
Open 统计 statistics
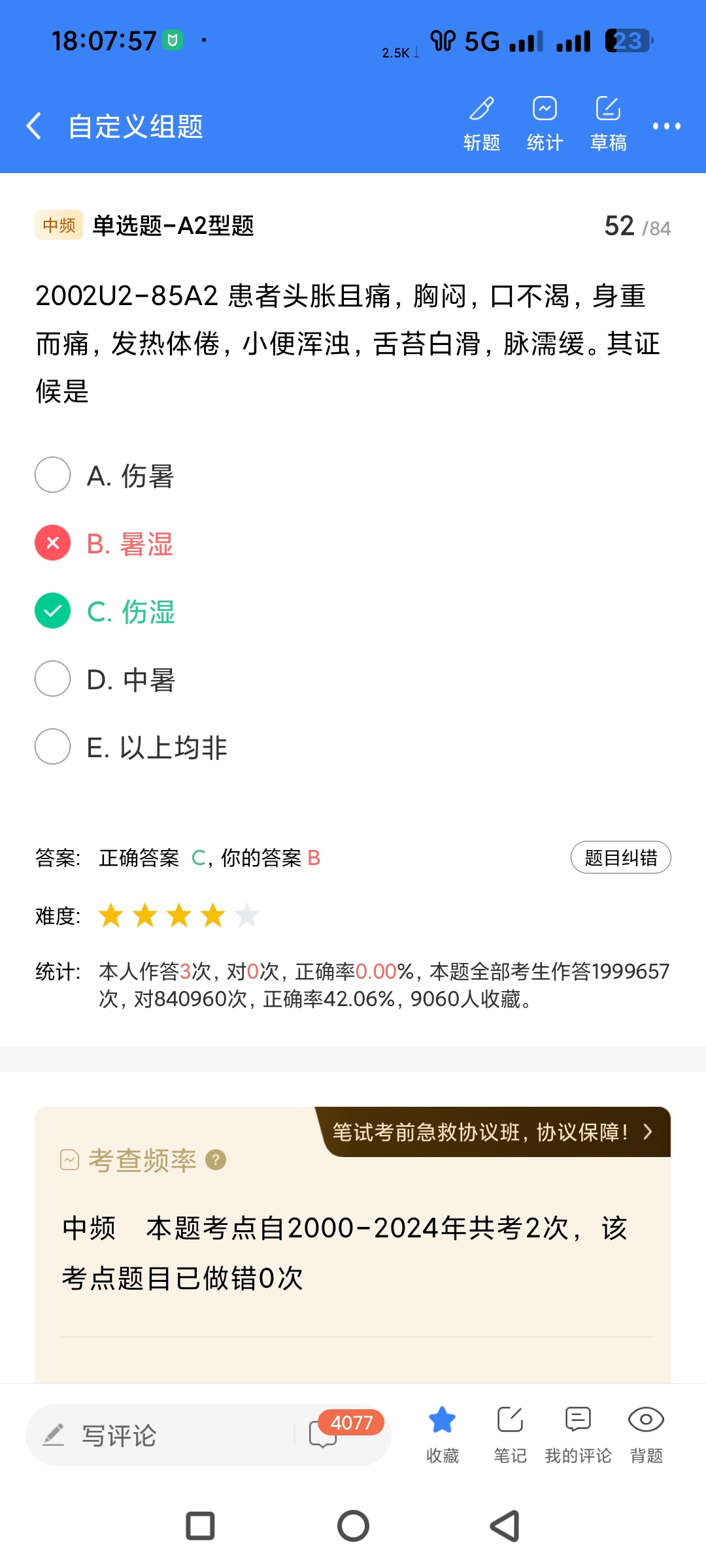pyautogui.click(x=545, y=123)
